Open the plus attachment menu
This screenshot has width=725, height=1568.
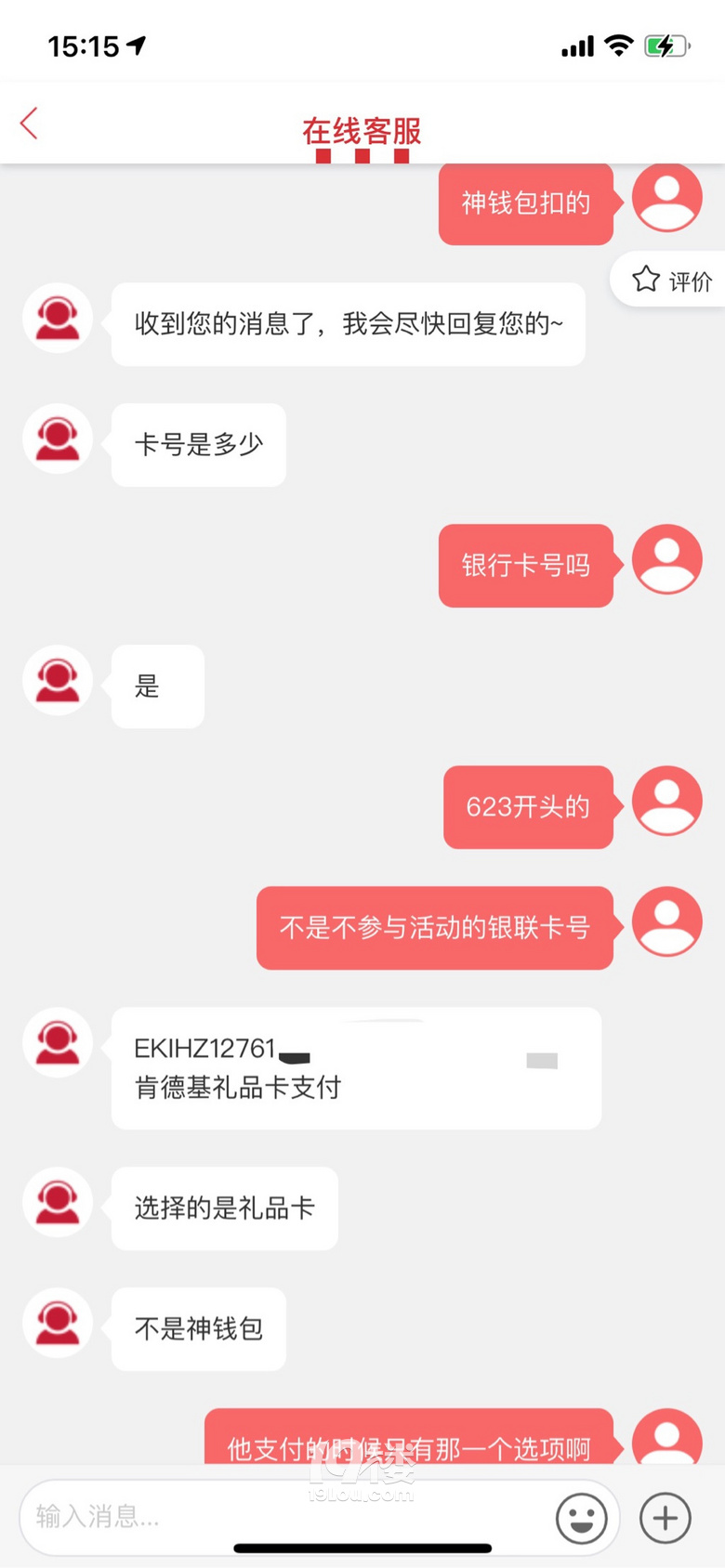pyautogui.click(x=666, y=1518)
